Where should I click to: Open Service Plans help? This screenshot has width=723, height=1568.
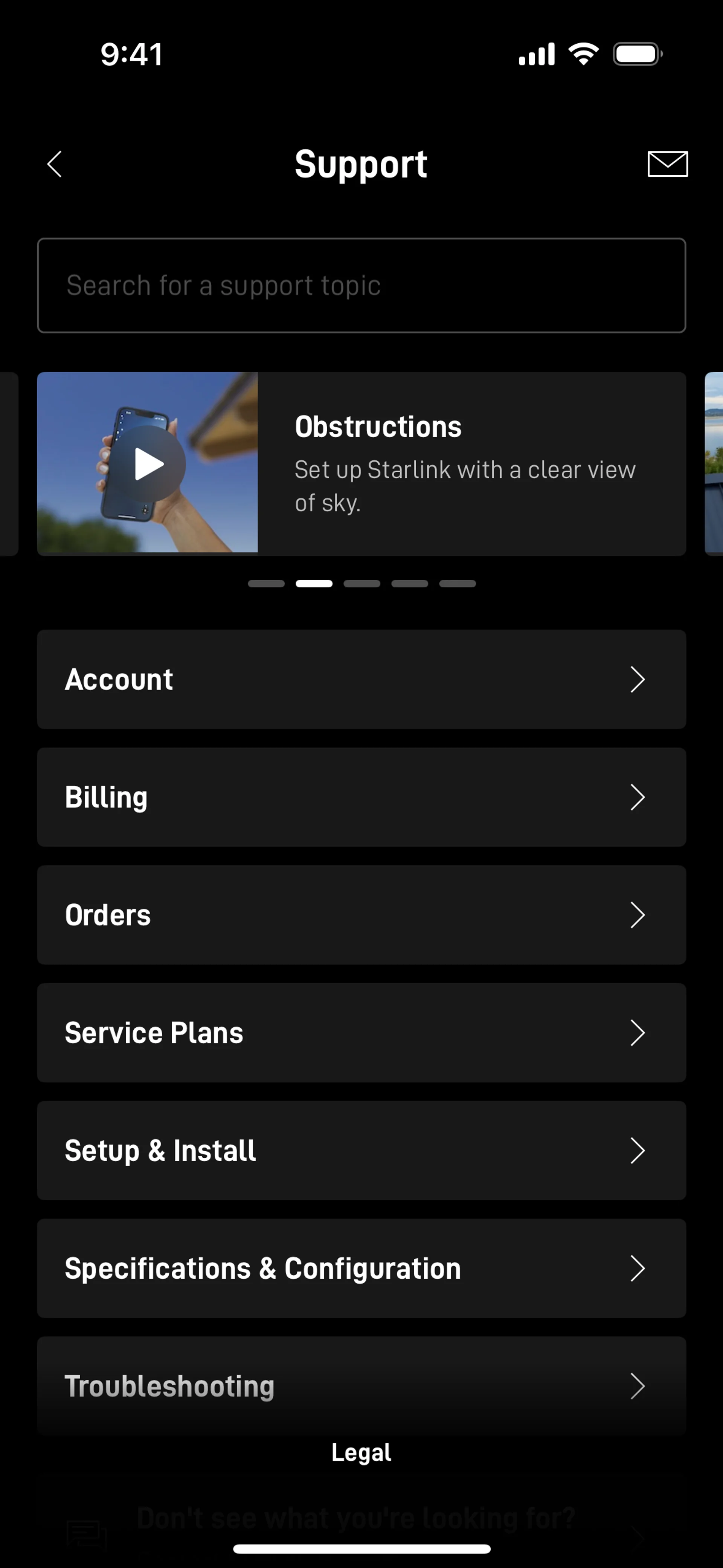click(361, 1033)
